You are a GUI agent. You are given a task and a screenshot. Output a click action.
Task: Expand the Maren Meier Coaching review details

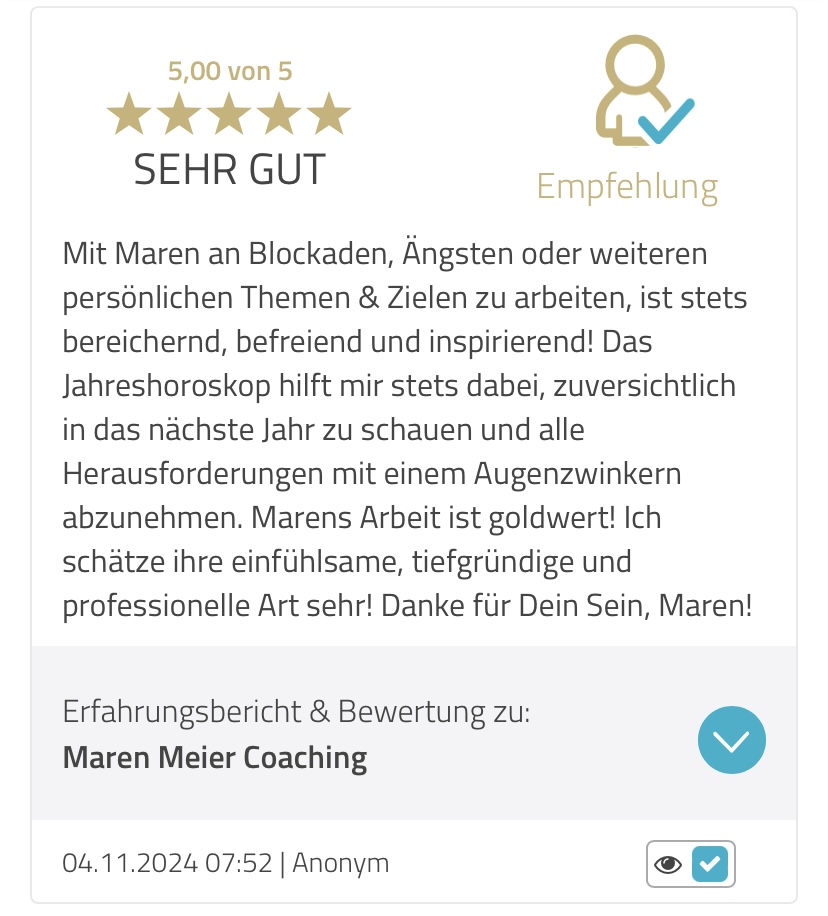click(731, 740)
